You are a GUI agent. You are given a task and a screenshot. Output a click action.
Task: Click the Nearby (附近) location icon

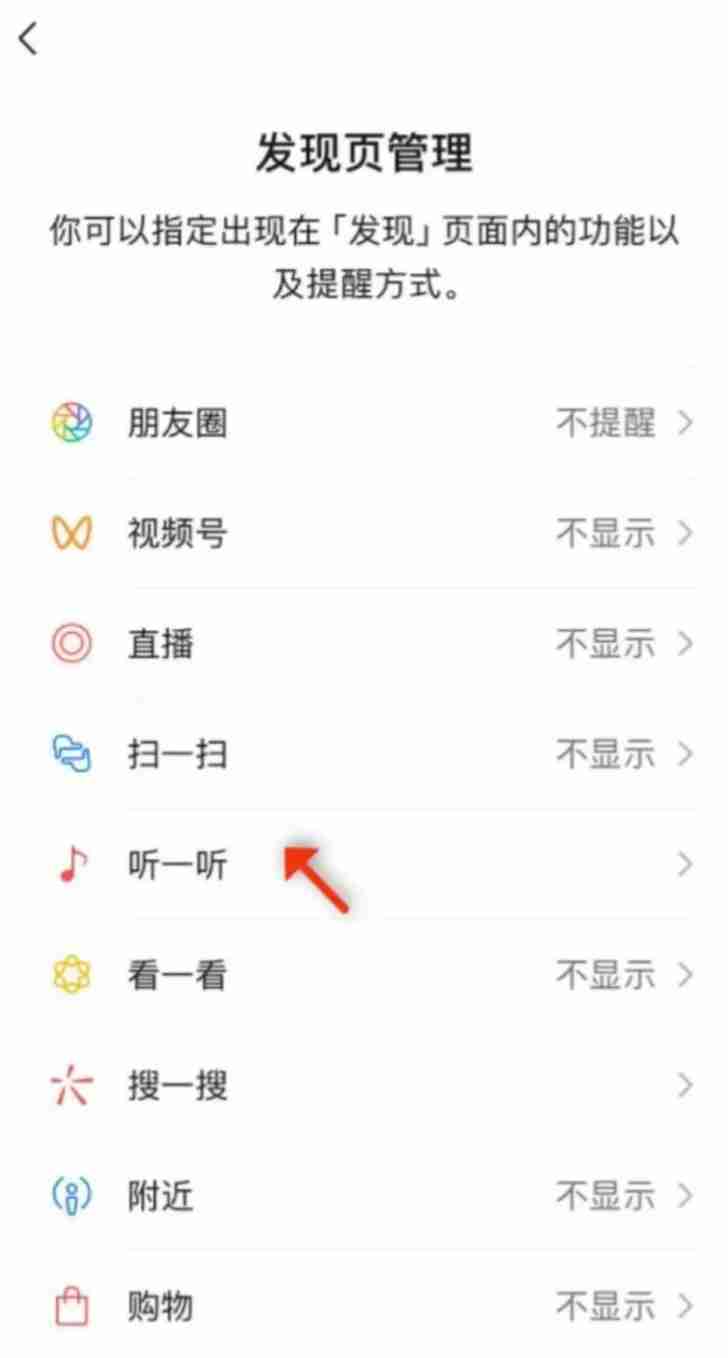click(69, 1196)
